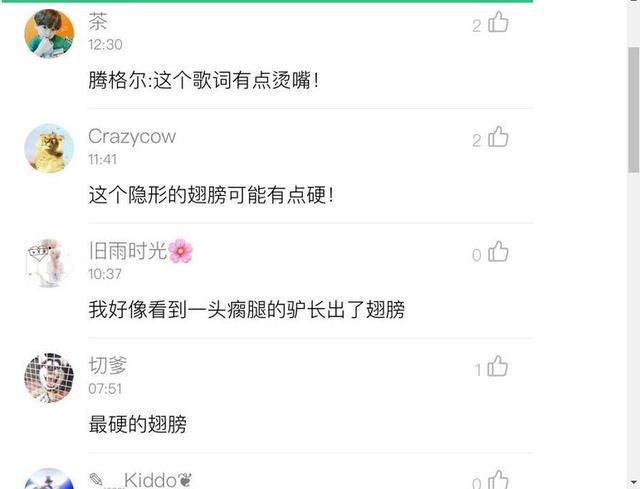Like Crazycow's comment

tap(498, 138)
